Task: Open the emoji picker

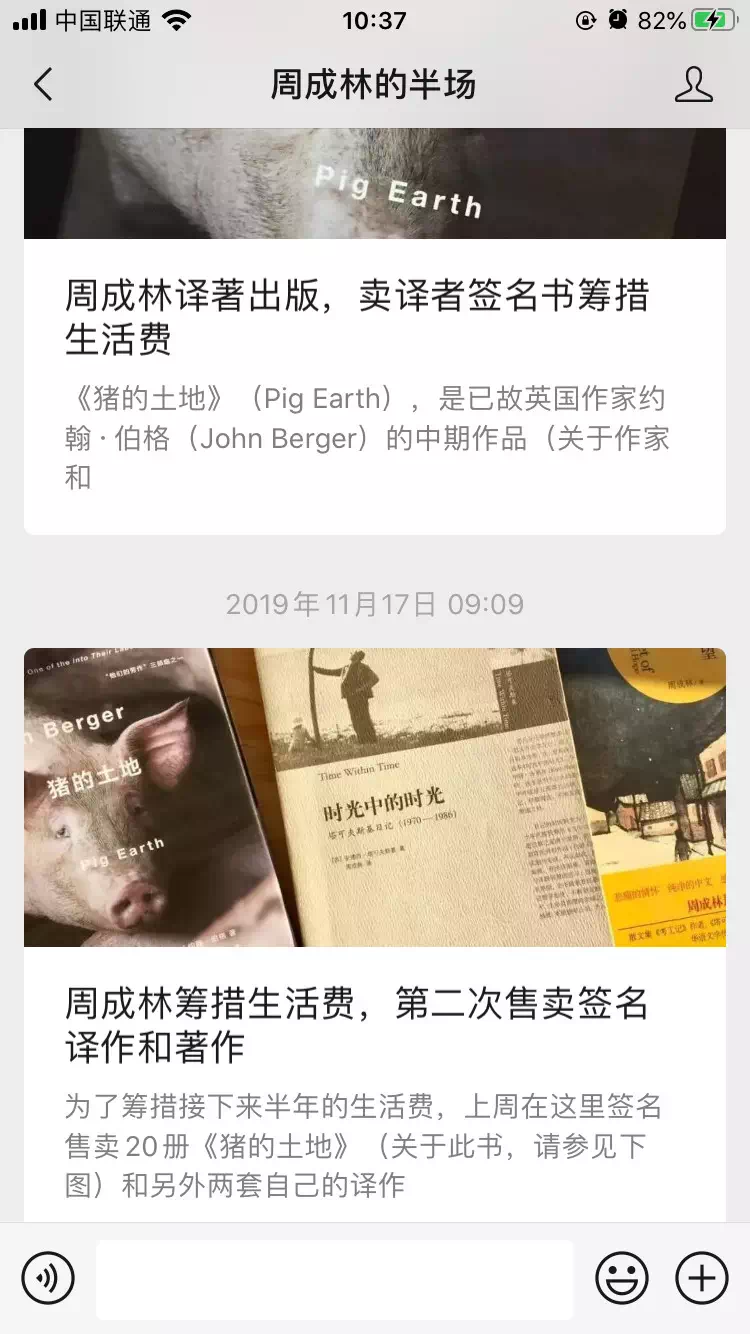Action: click(x=621, y=1278)
